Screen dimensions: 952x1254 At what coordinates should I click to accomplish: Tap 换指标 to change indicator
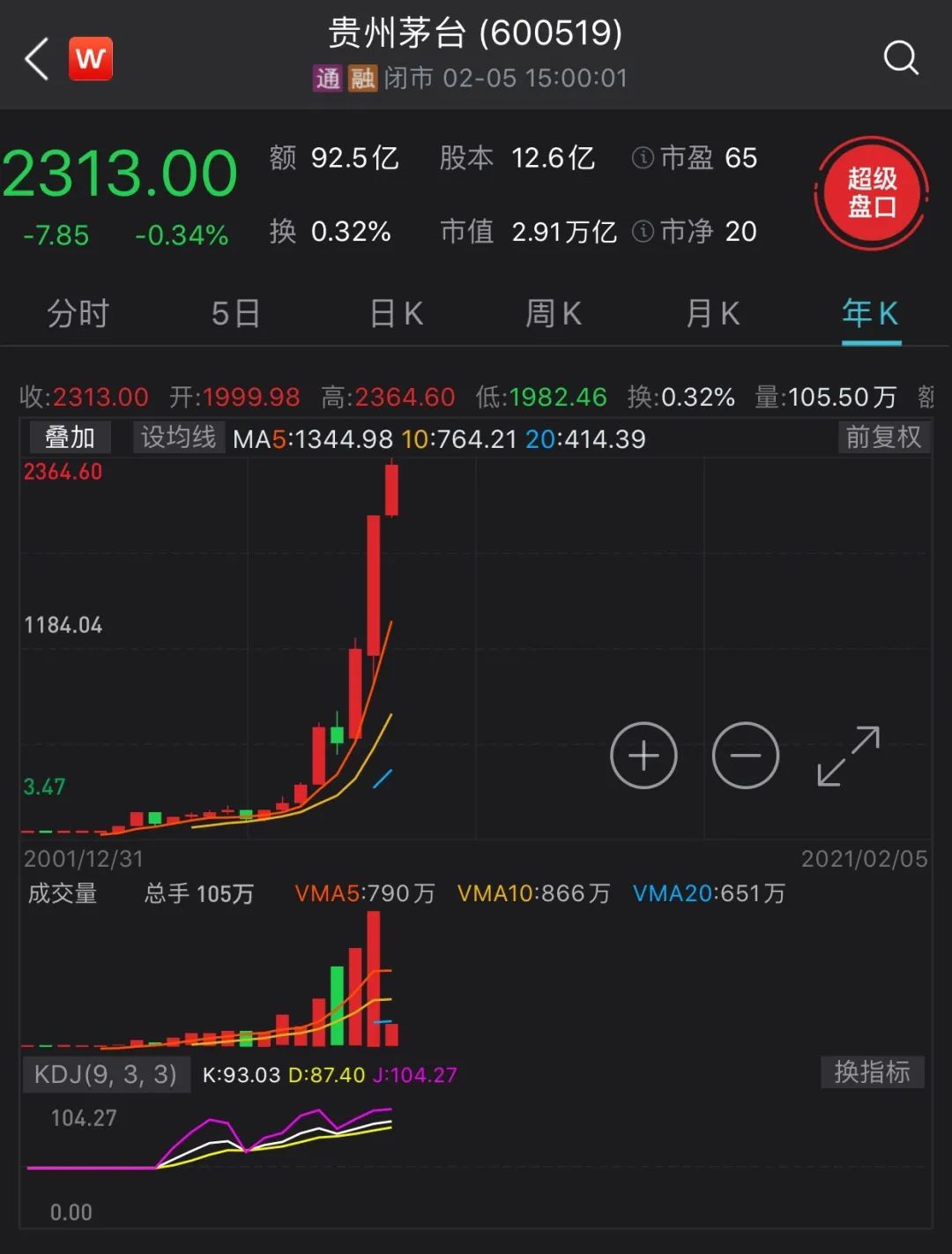872,1072
